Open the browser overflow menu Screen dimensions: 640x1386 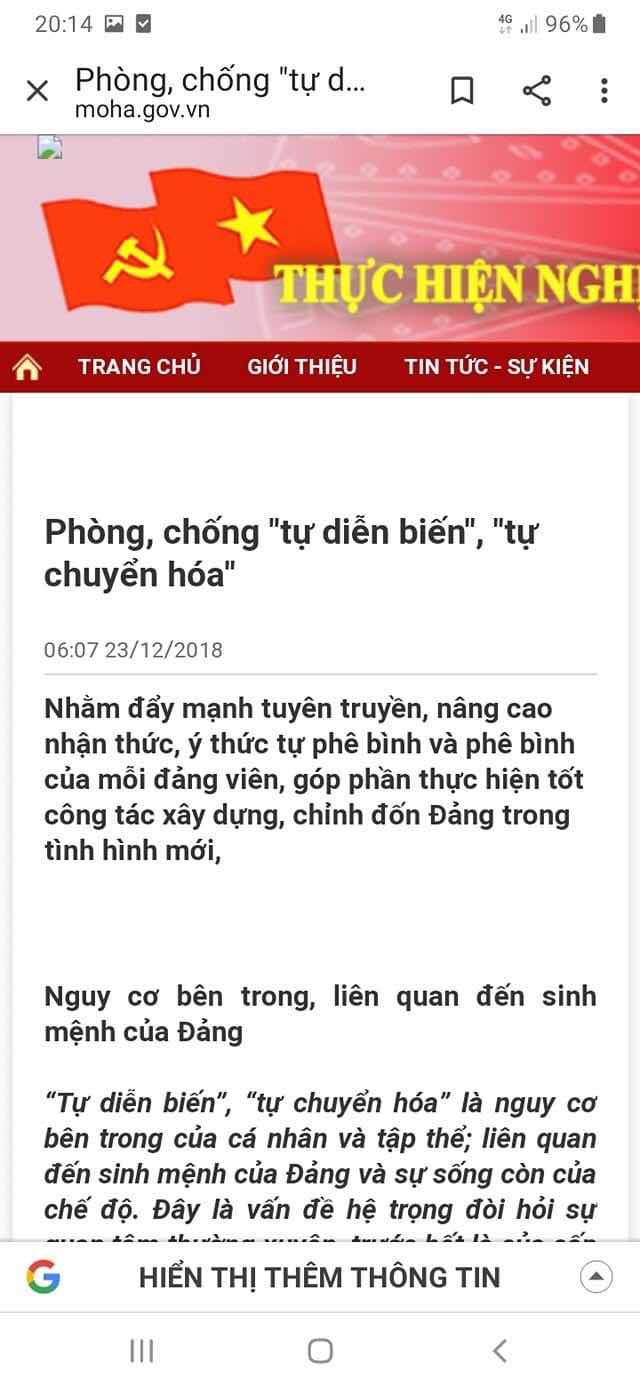click(x=604, y=92)
